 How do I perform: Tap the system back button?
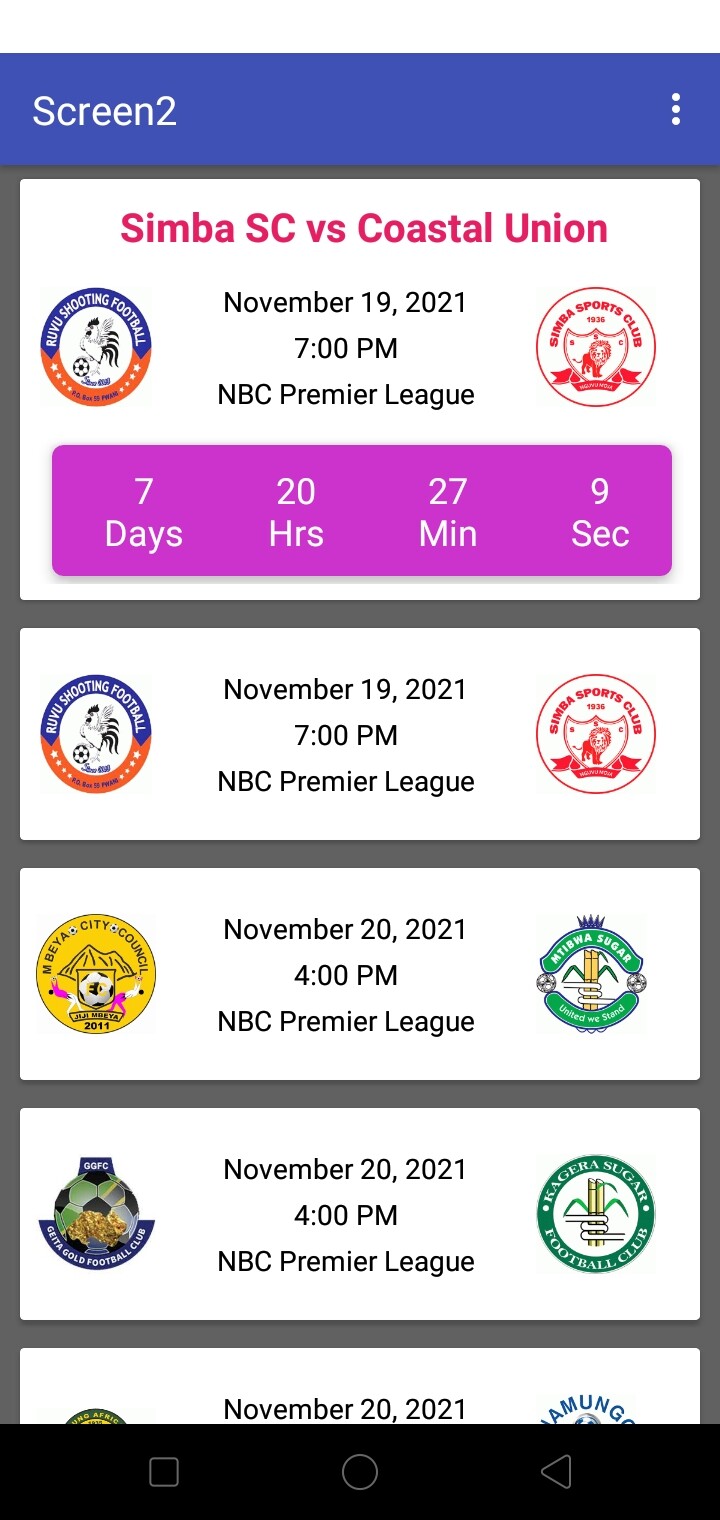[x=556, y=1472]
